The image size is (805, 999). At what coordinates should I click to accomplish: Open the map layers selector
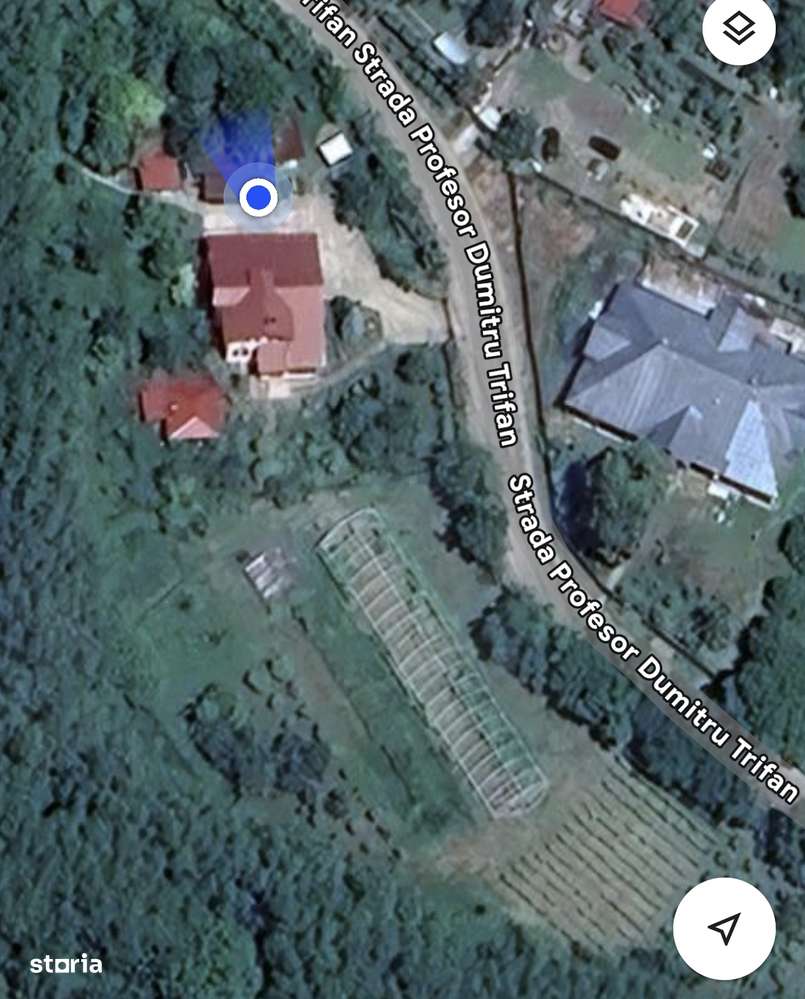[x=739, y=30]
